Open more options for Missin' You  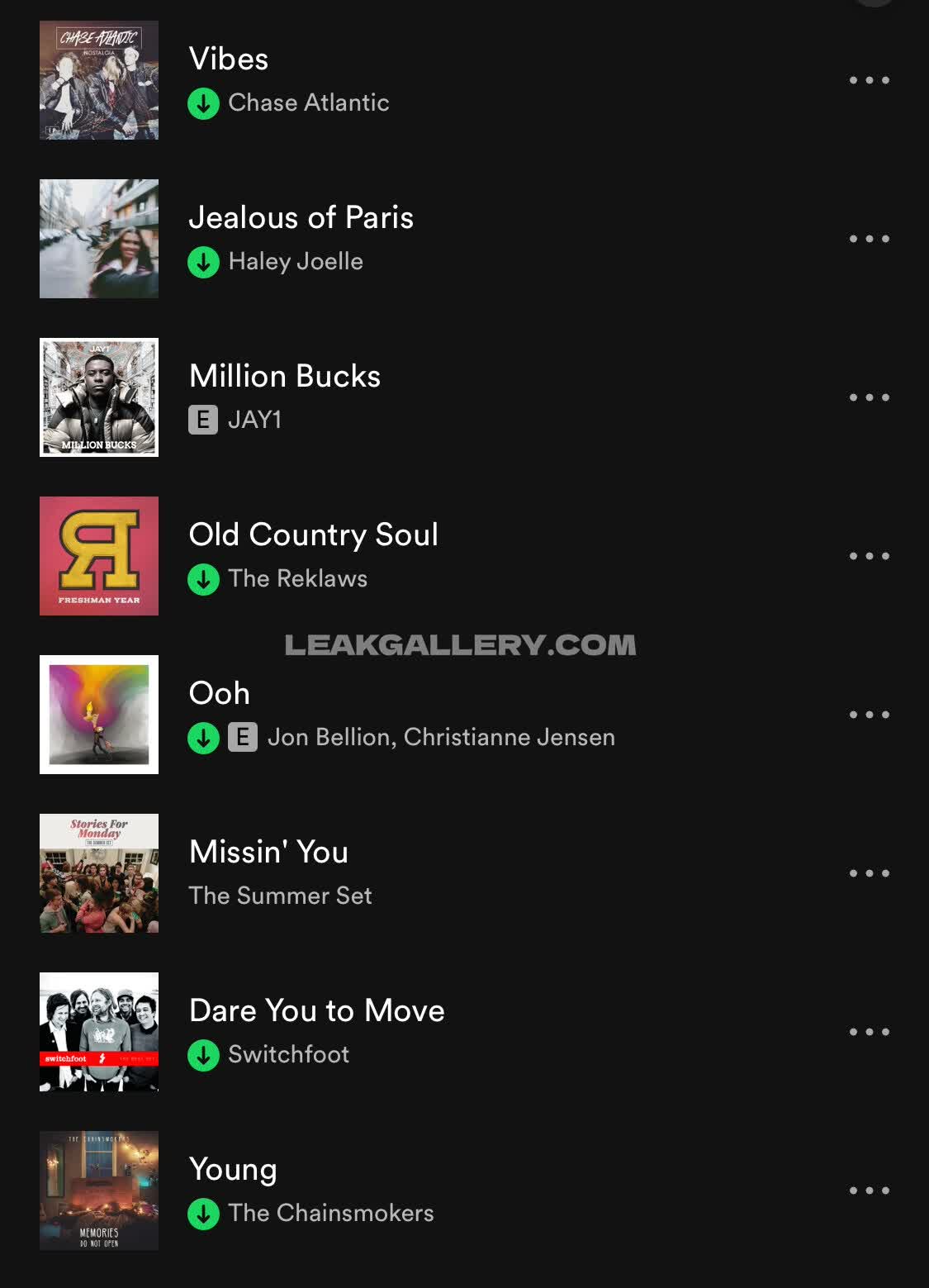click(x=869, y=873)
